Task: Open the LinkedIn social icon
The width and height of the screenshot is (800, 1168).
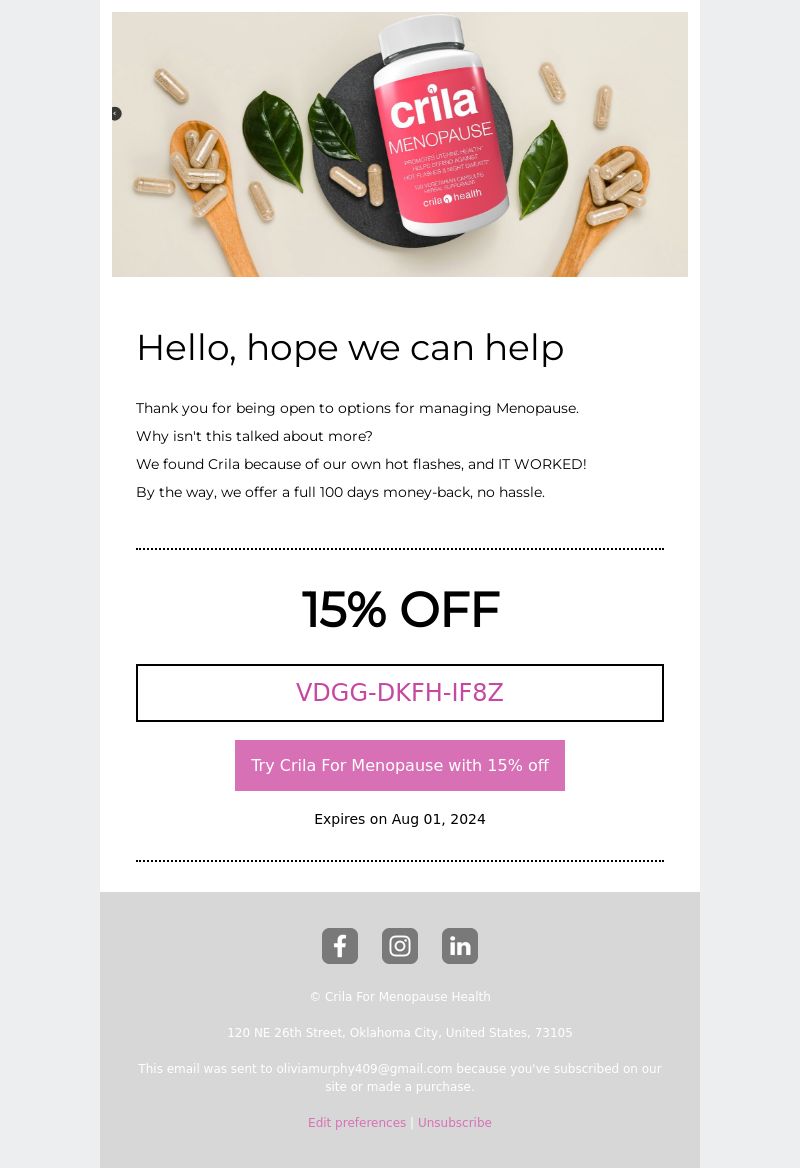Action: coord(460,946)
